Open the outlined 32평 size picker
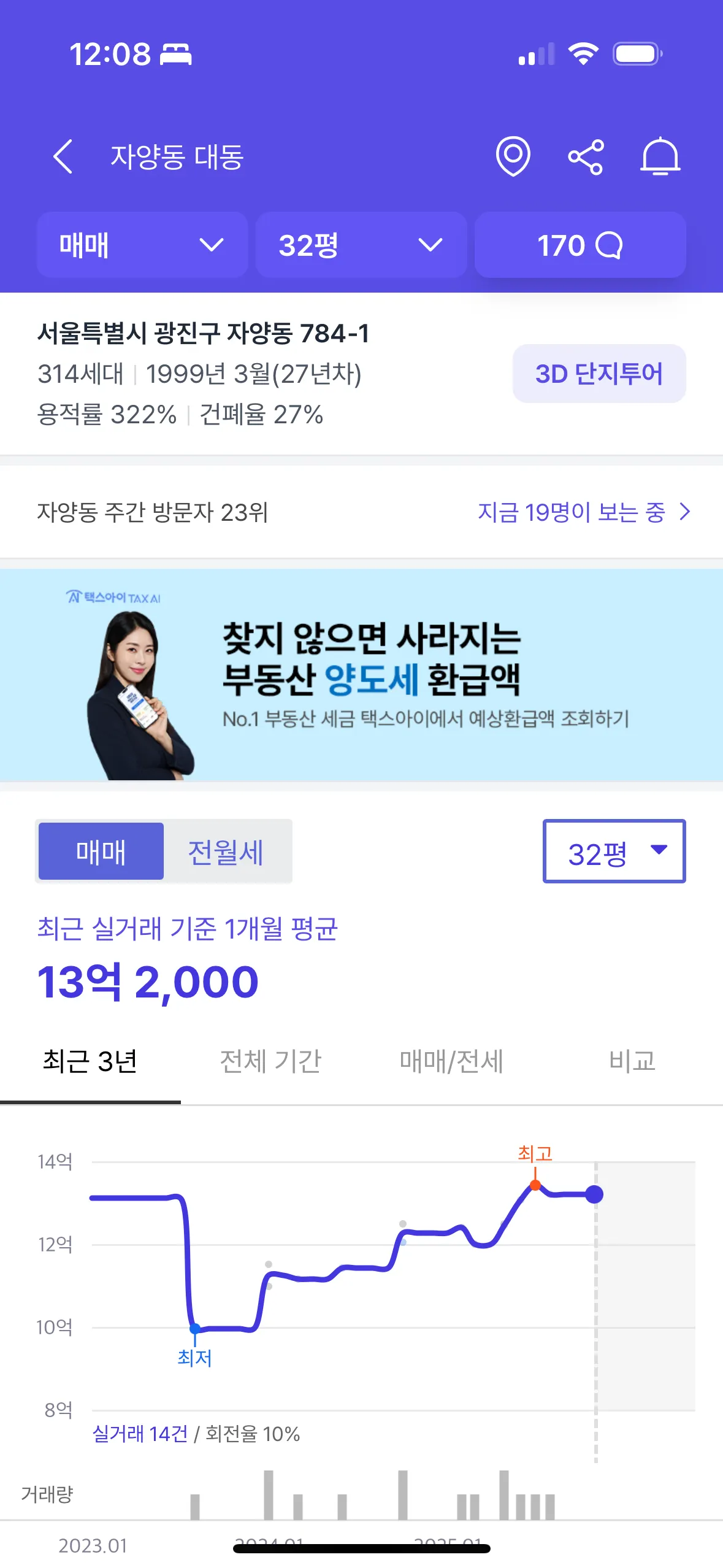723x1568 pixels. tap(614, 851)
